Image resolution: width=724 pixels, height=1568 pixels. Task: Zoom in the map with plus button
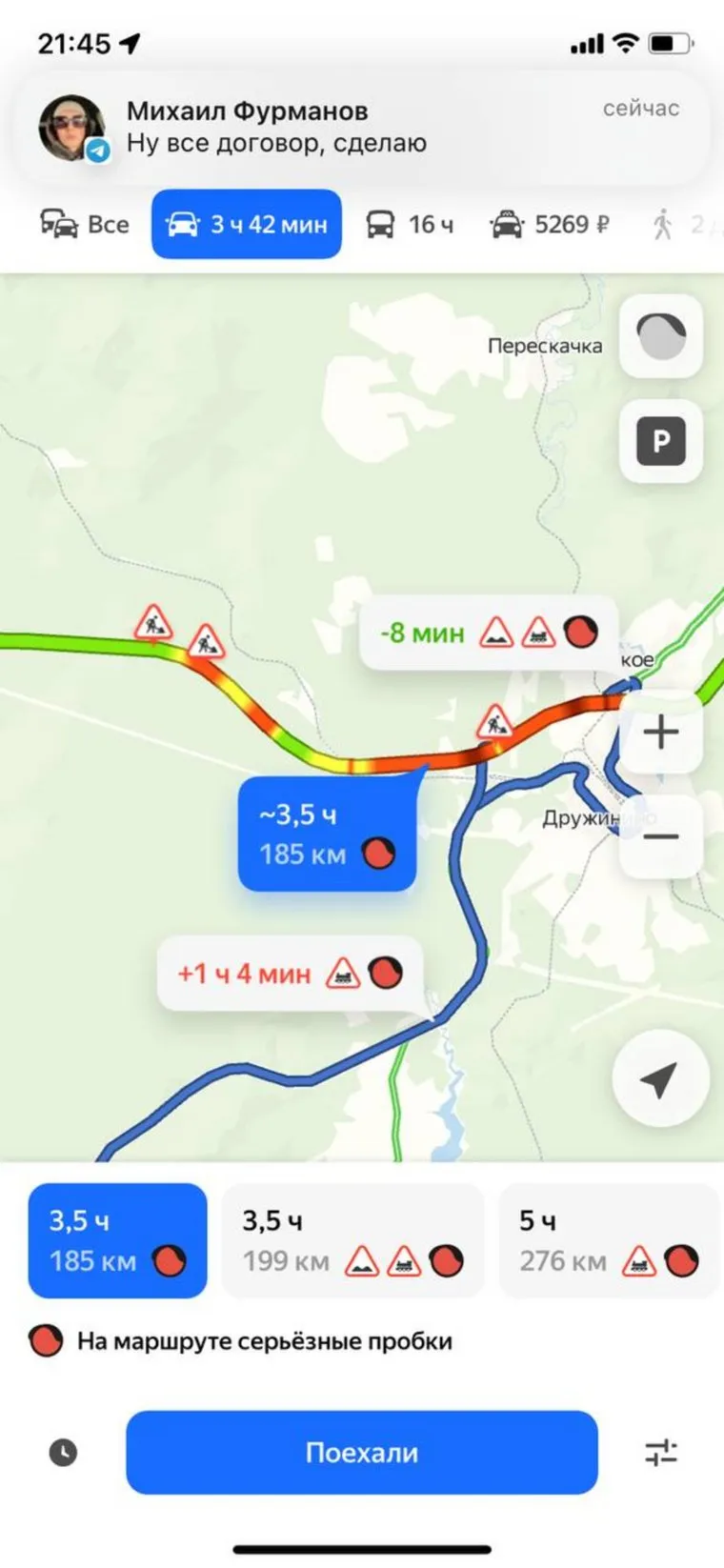[661, 733]
